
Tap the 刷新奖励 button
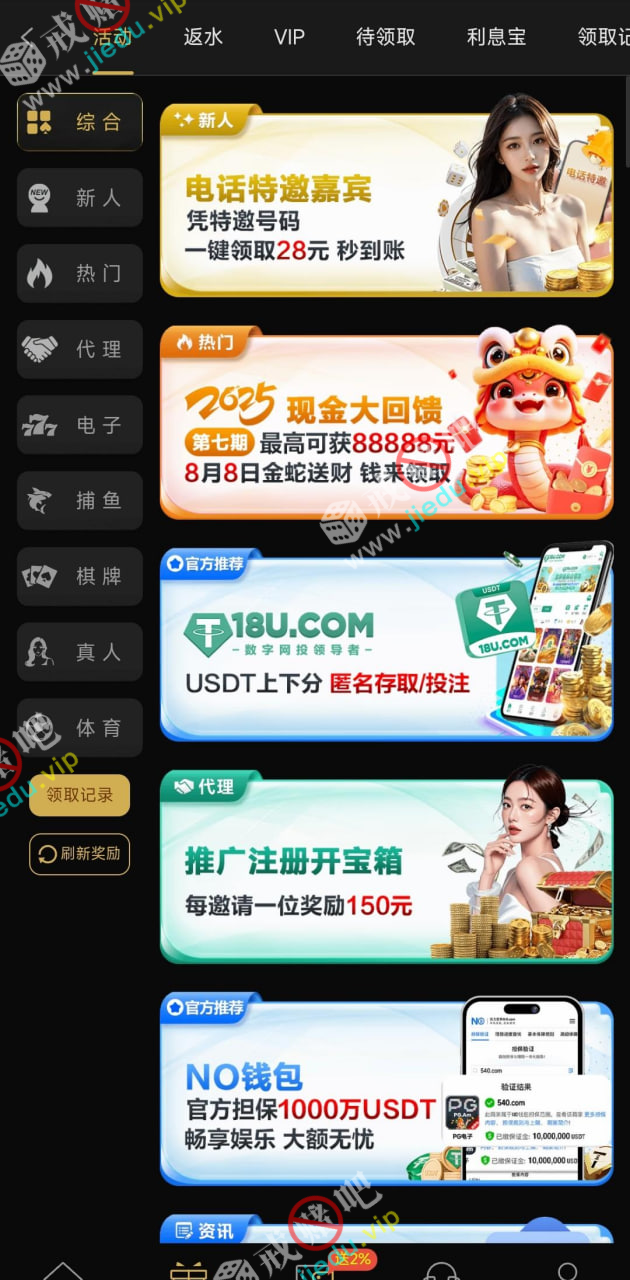tap(80, 854)
